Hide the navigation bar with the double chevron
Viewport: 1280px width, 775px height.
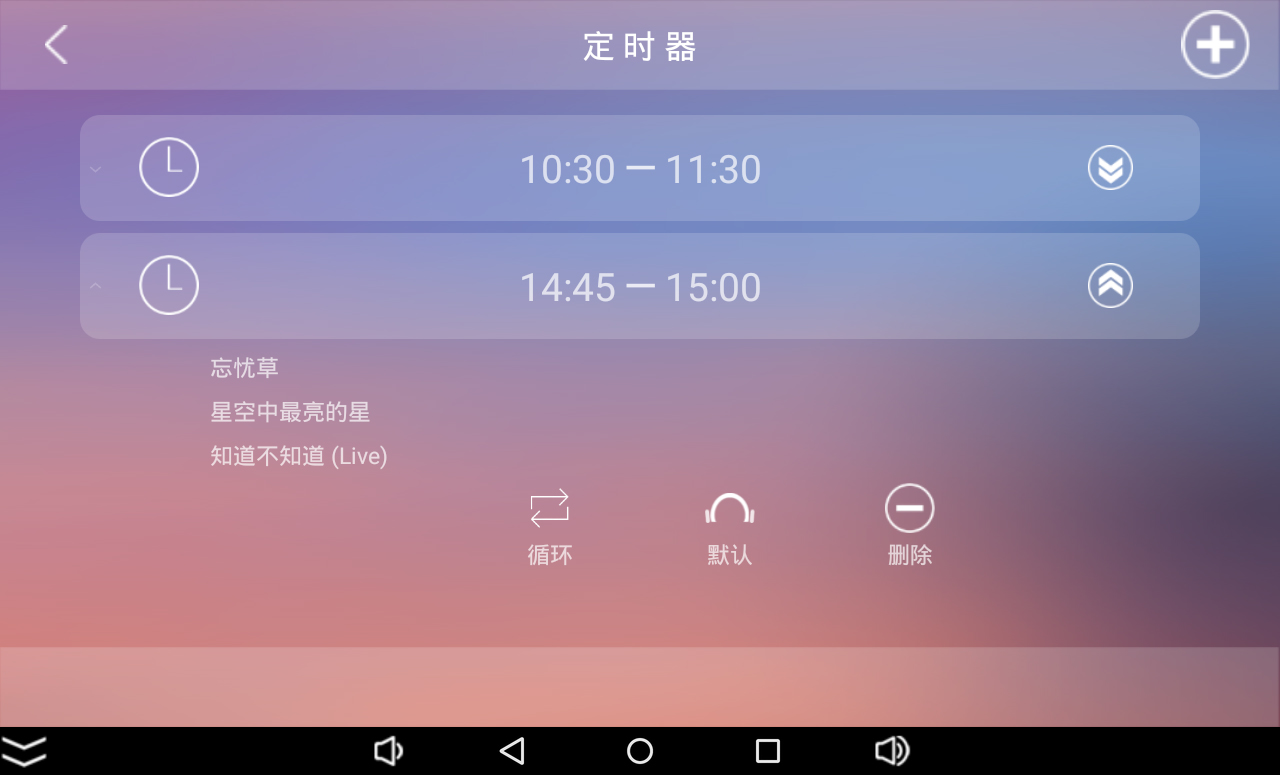tap(24, 751)
